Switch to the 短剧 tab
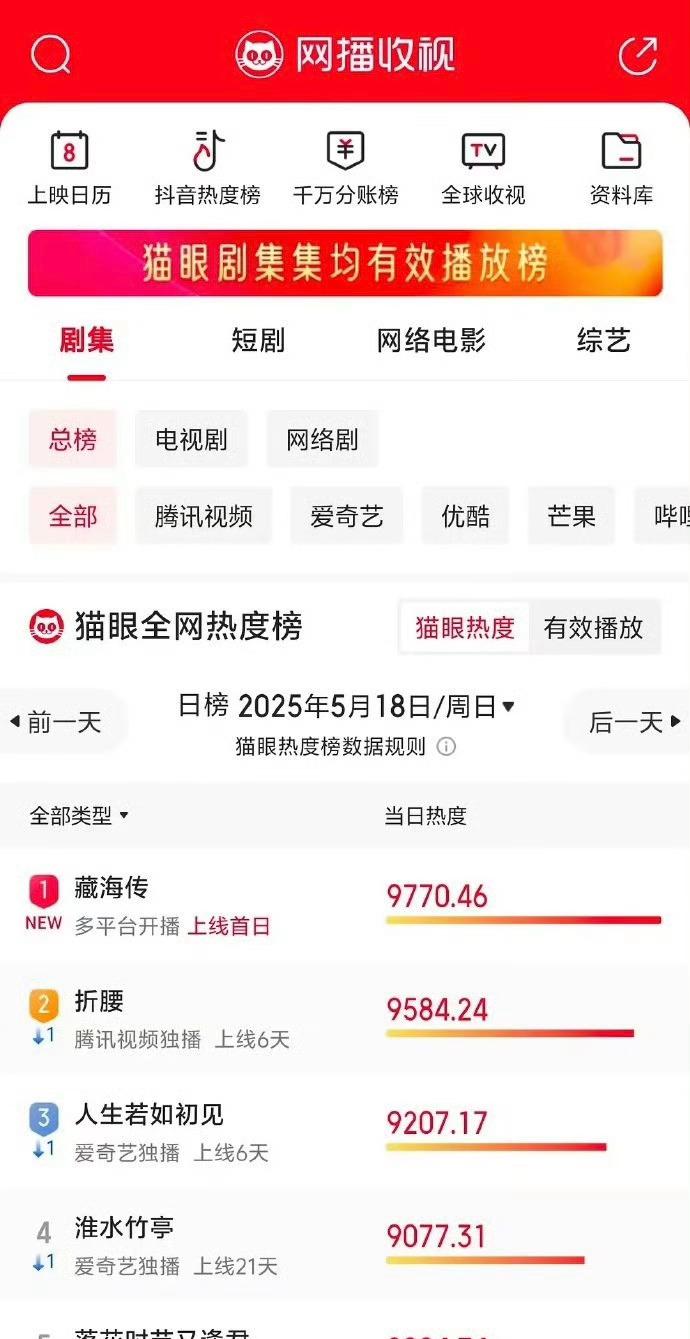Screen dimensions: 690x1339 tap(258, 341)
